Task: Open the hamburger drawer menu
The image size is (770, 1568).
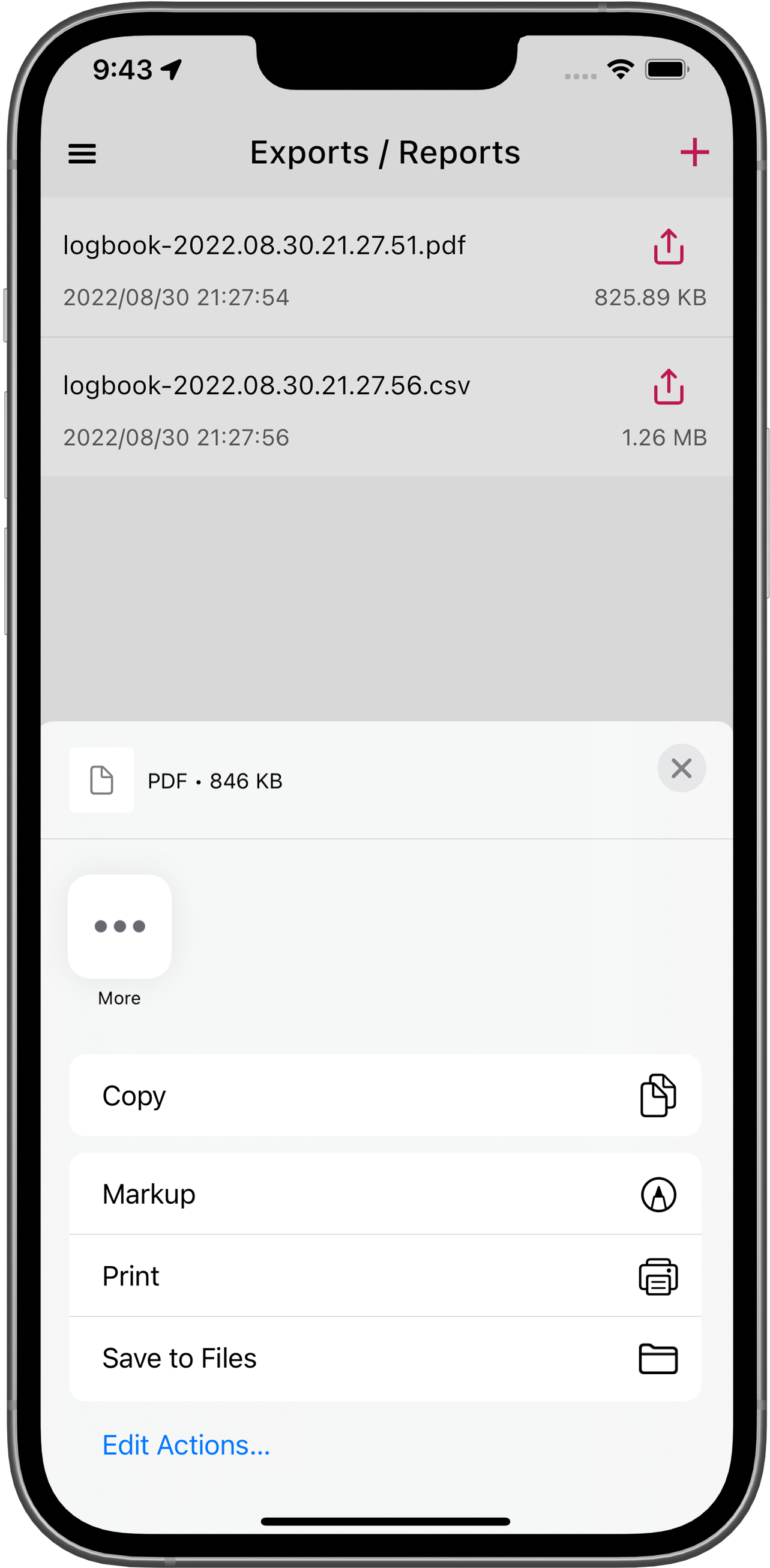Action: click(82, 154)
